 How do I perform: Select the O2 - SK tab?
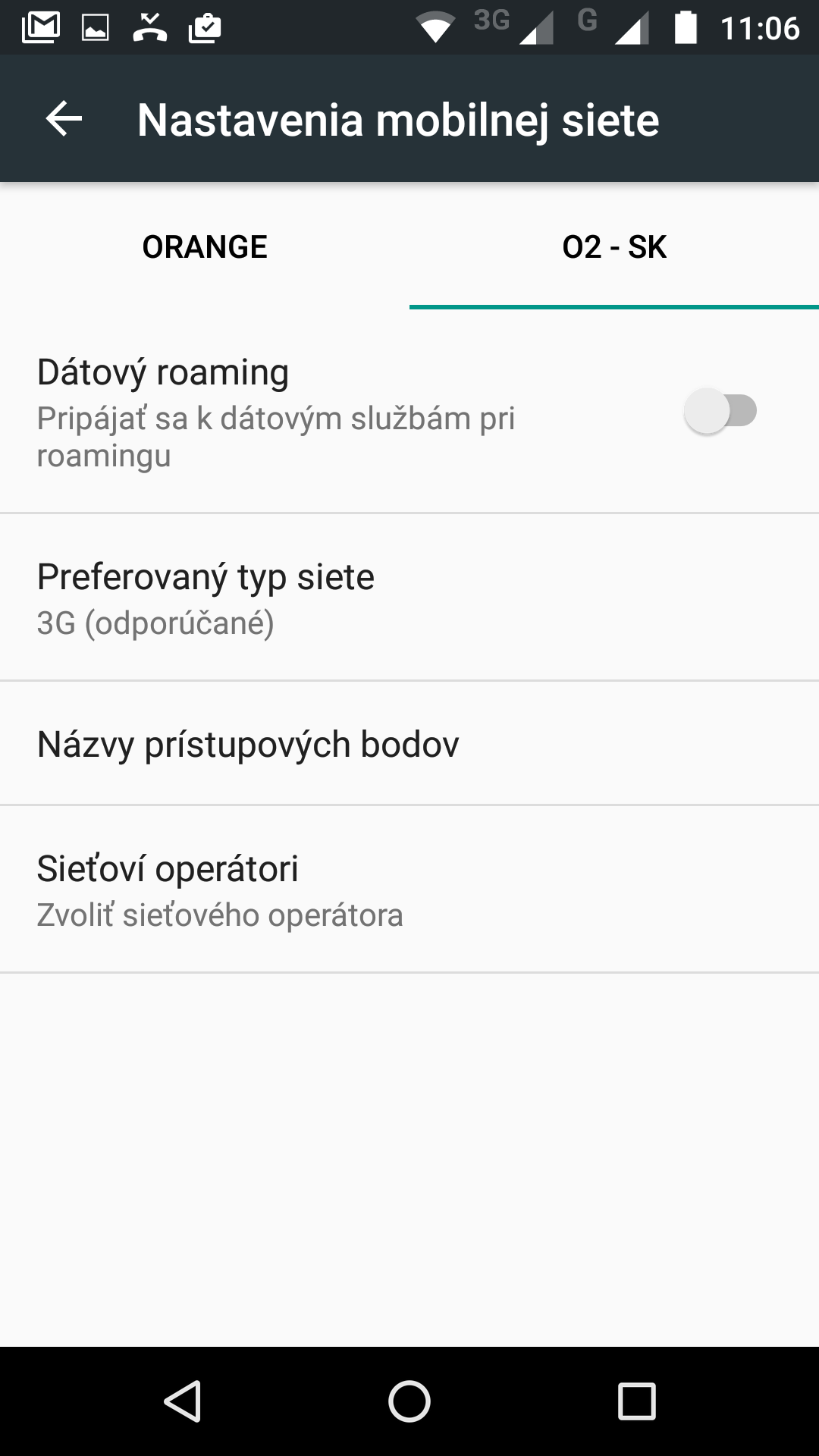[614, 246]
